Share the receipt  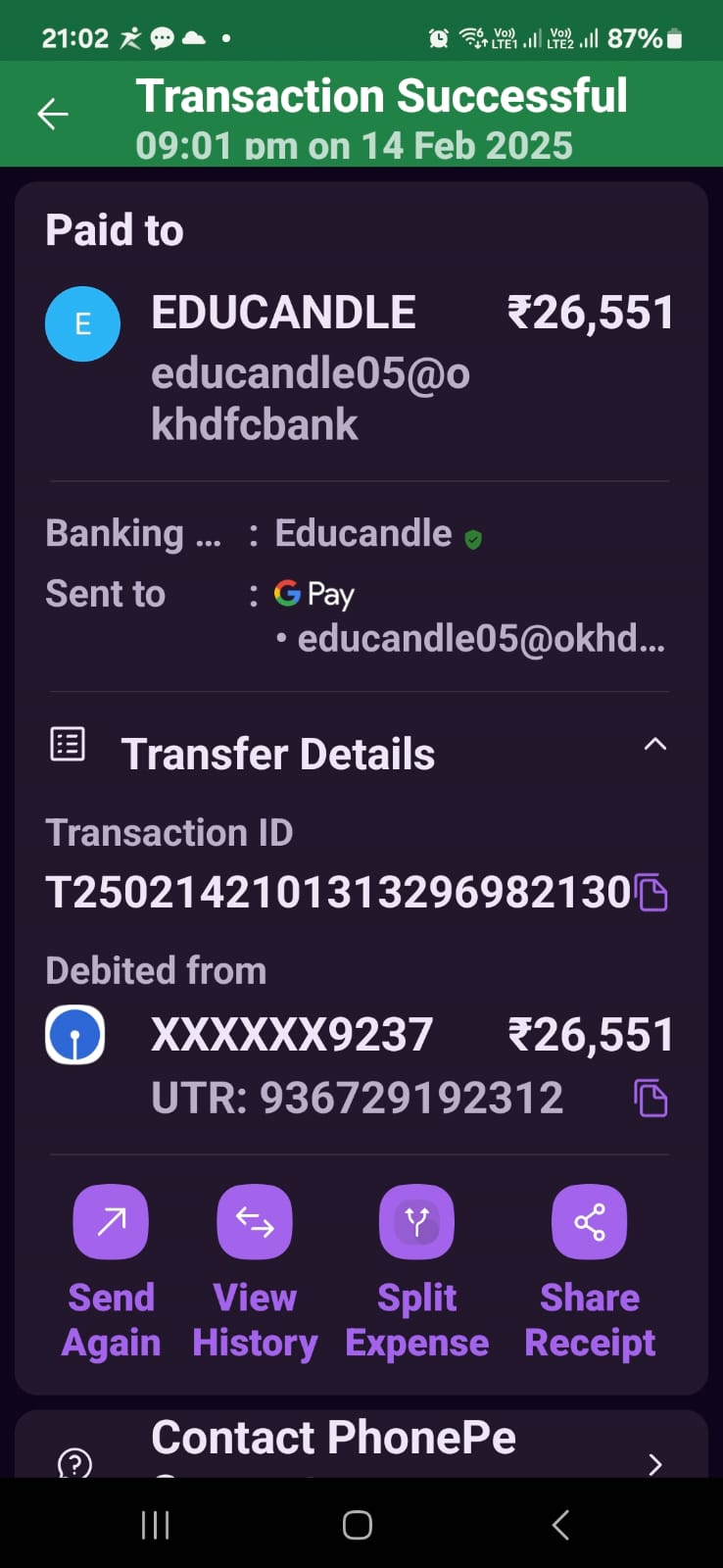[x=589, y=1222]
